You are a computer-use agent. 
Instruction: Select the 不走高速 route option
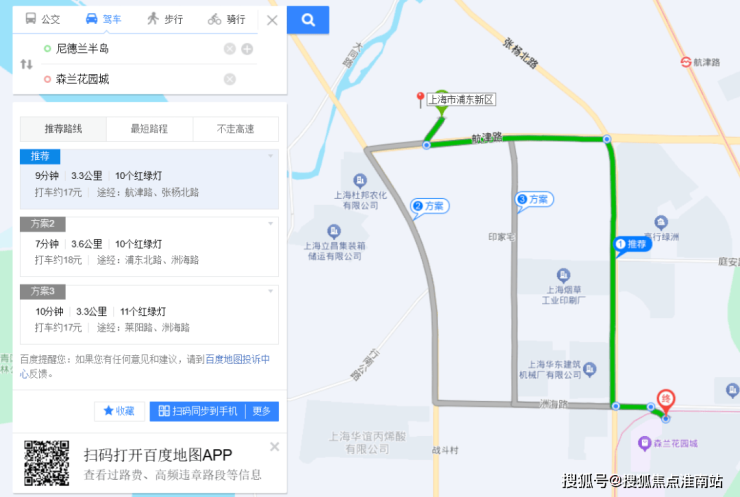click(236, 129)
